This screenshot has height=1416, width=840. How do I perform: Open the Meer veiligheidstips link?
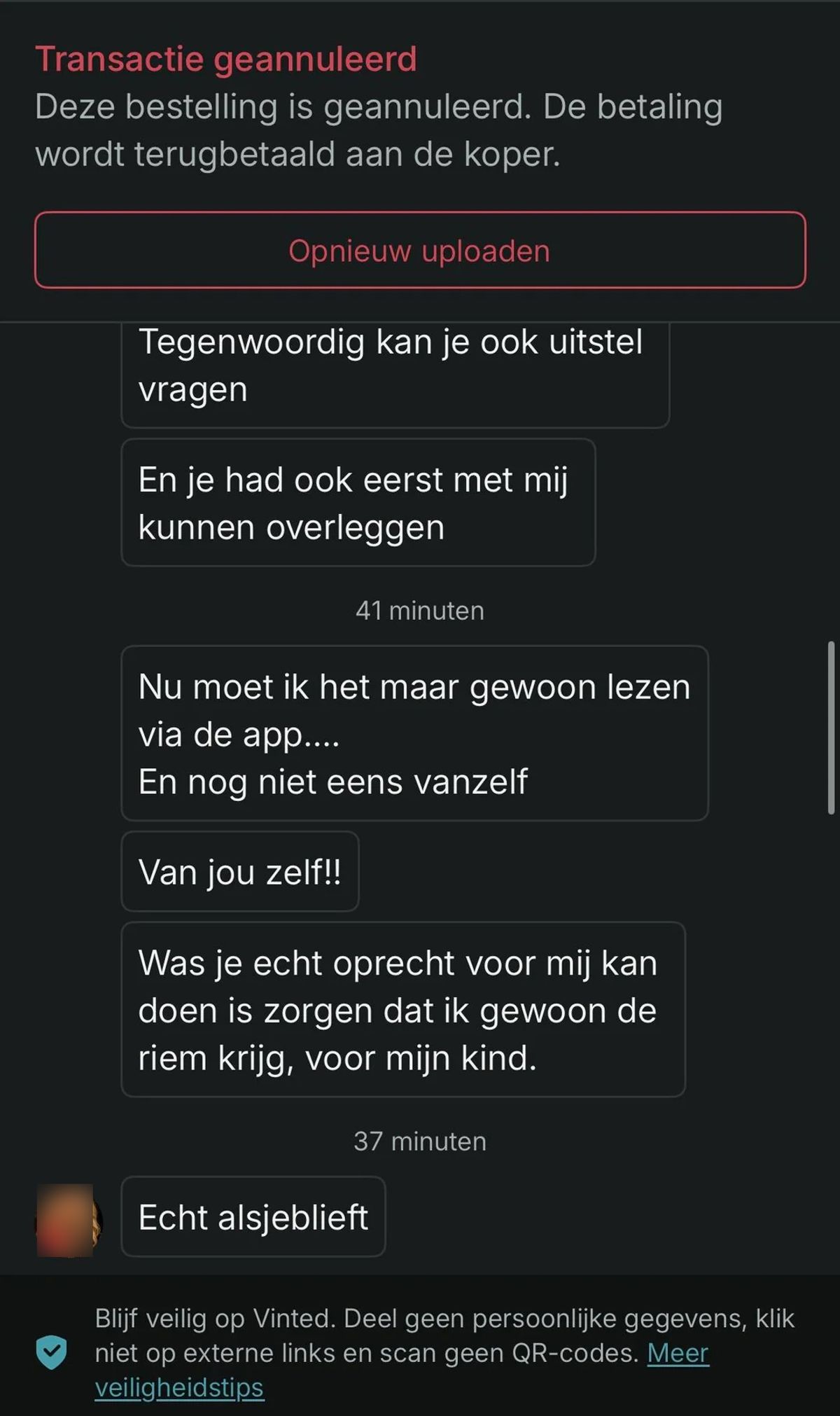pyautogui.click(x=677, y=1354)
